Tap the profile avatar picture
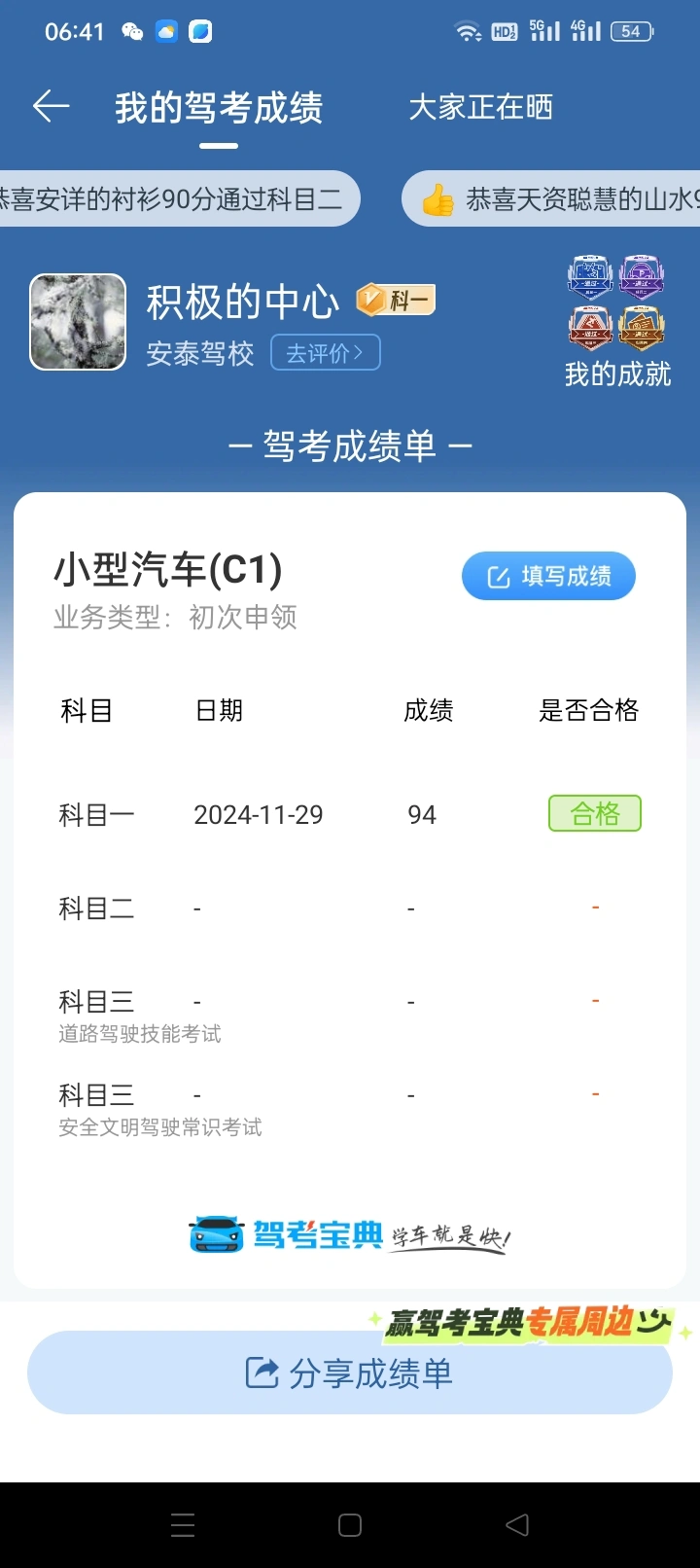The image size is (700, 1568). pyautogui.click(x=78, y=322)
